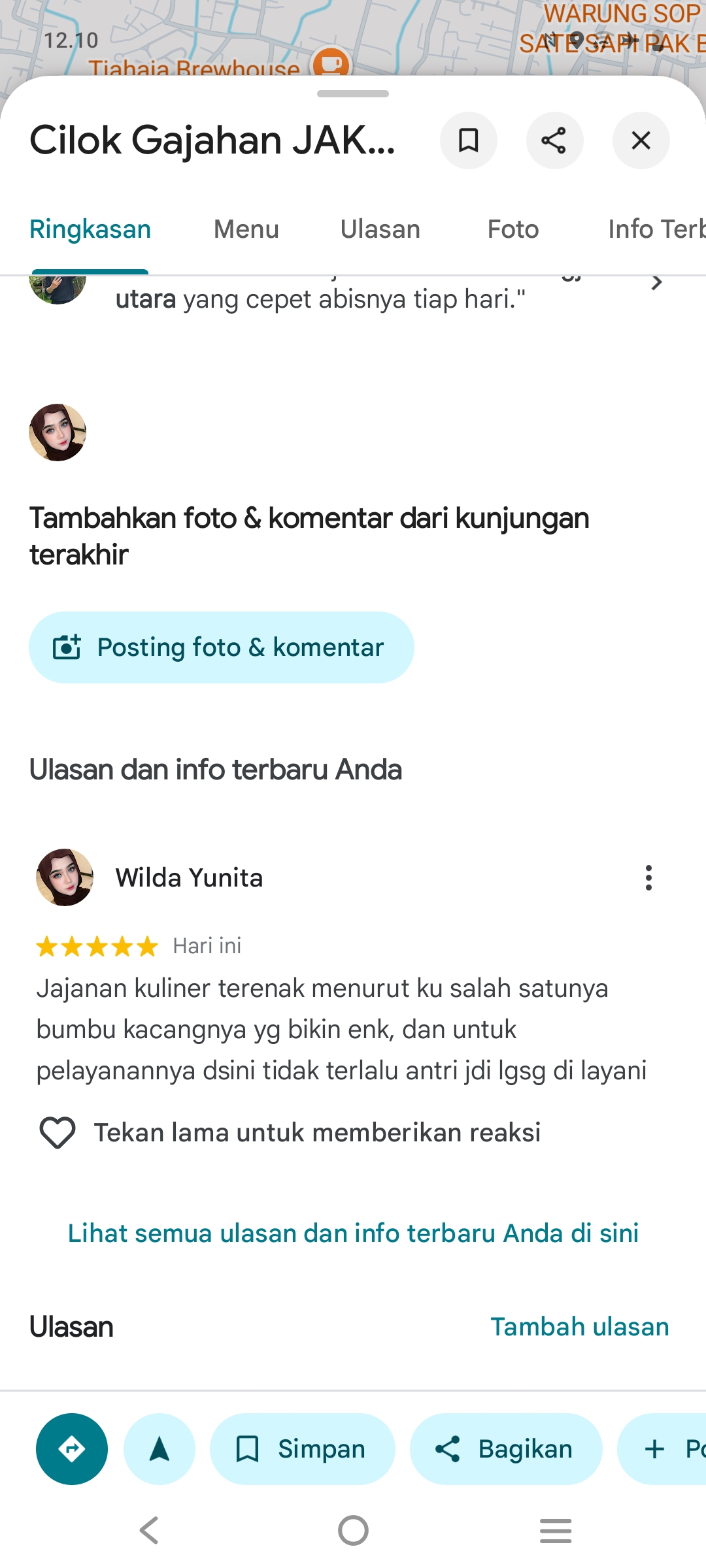Open Lihat semua ulasan dan info terbaru link

[353, 1233]
